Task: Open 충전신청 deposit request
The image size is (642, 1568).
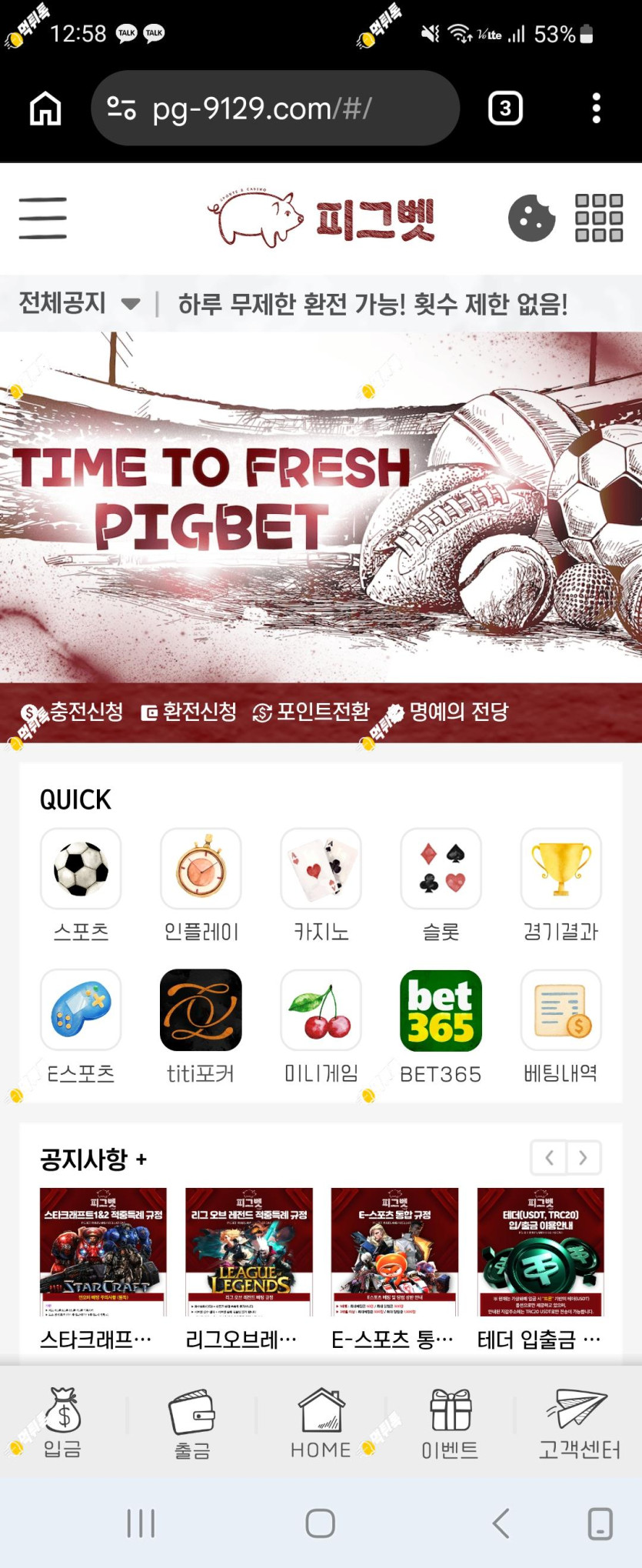Action: coord(73,712)
